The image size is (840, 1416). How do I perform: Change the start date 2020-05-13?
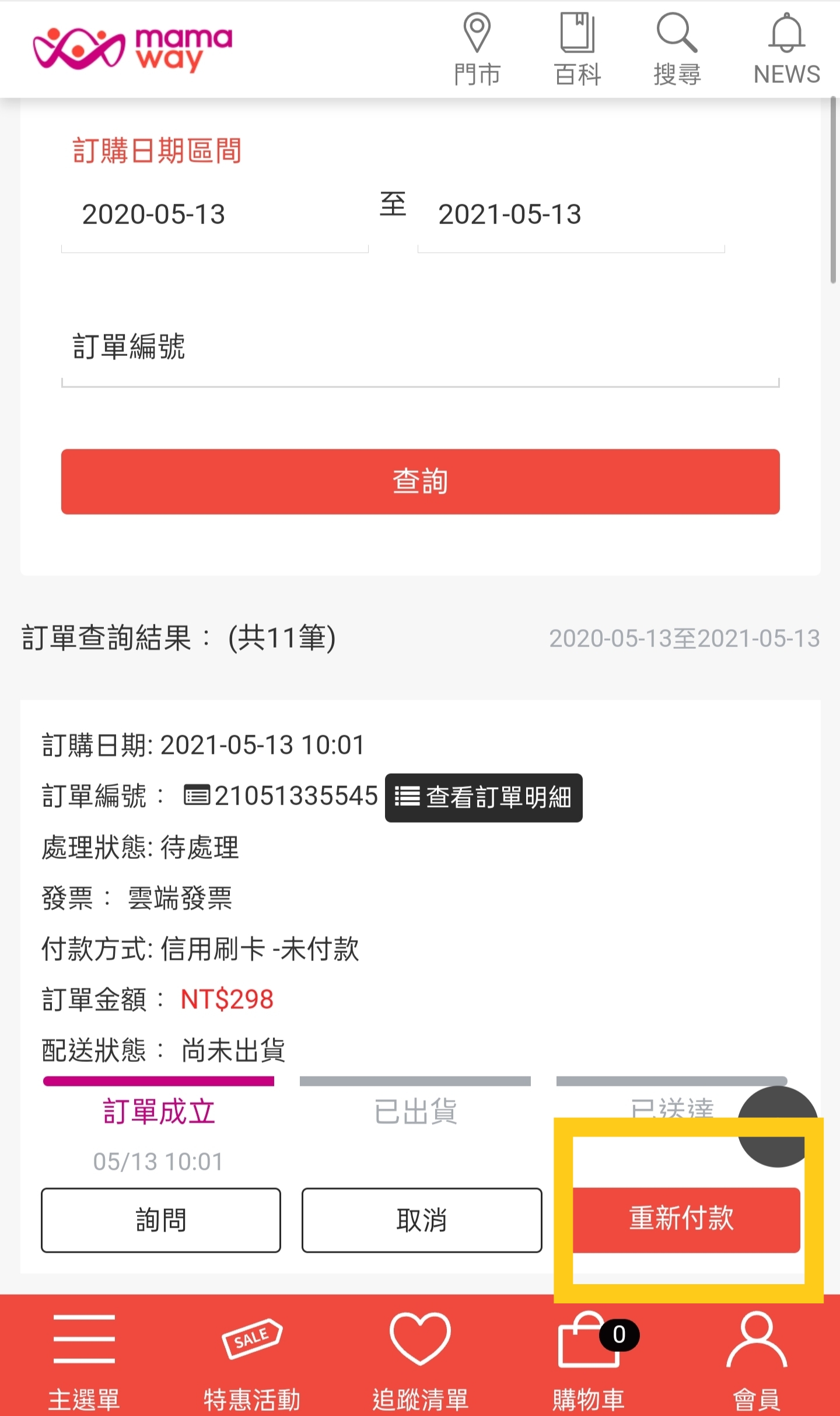213,215
